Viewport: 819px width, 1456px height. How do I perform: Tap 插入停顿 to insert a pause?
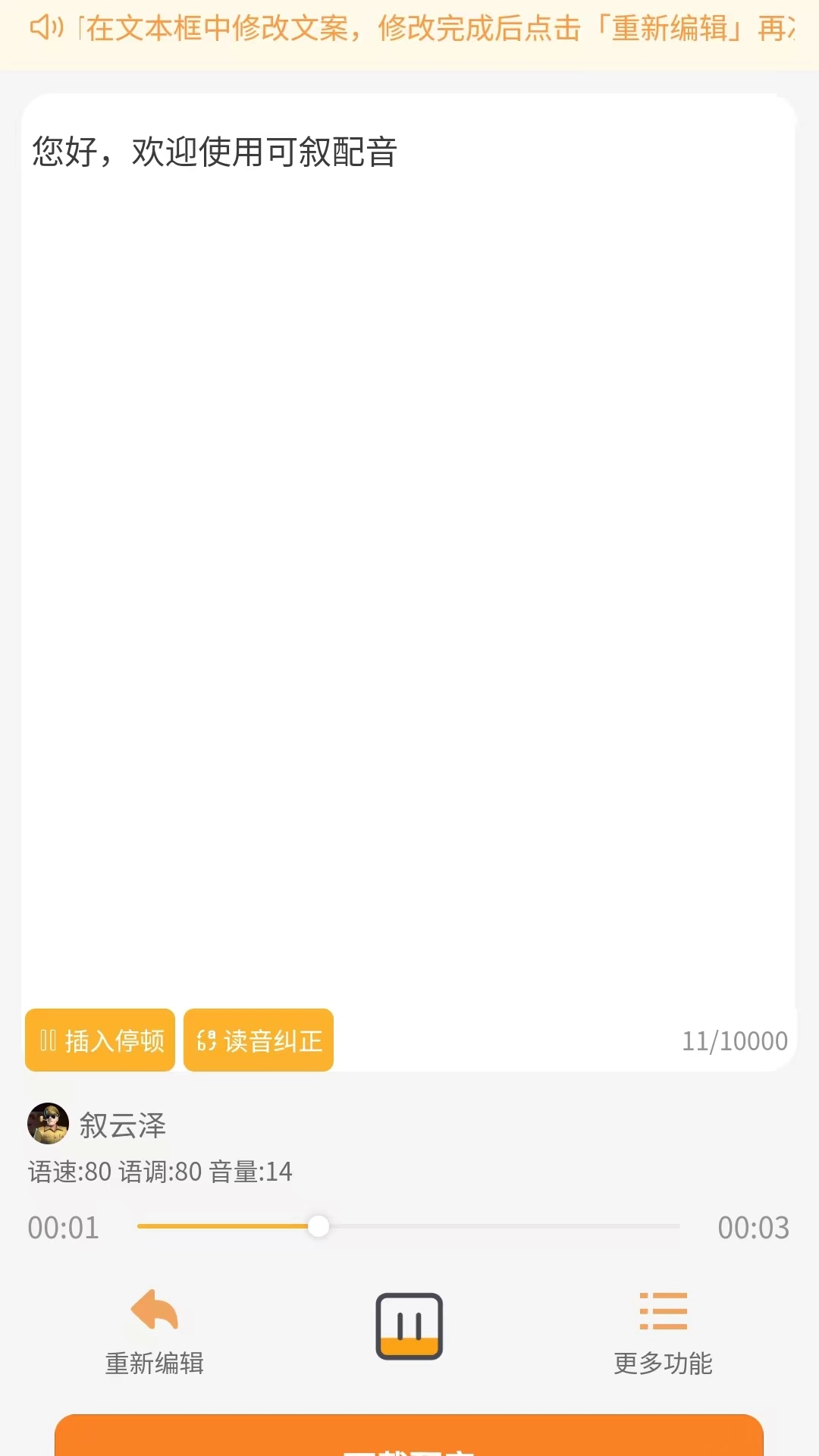tap(100, 1040)
